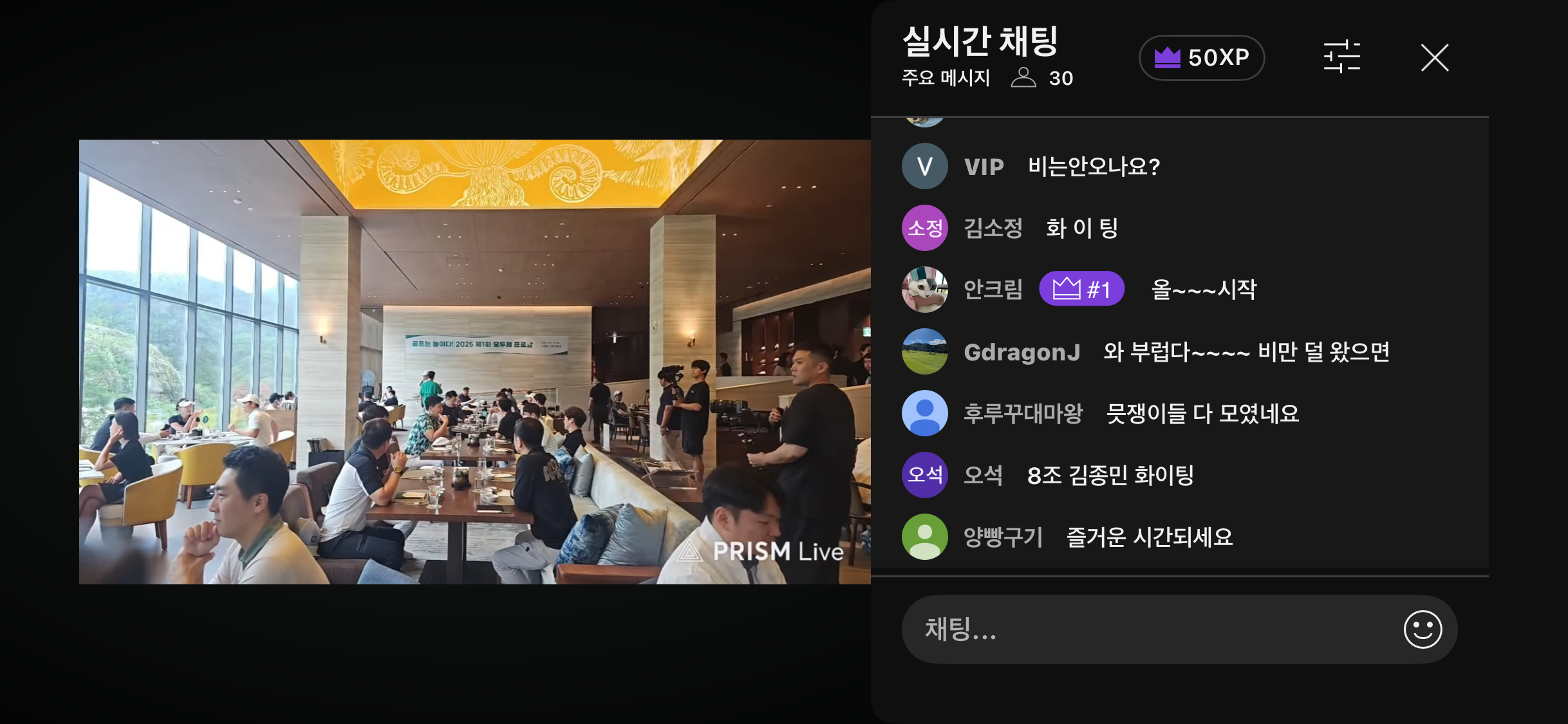Open chat filter settings icon
Viewport: 1568px width, 724px height.
(x=1341, y=57)
